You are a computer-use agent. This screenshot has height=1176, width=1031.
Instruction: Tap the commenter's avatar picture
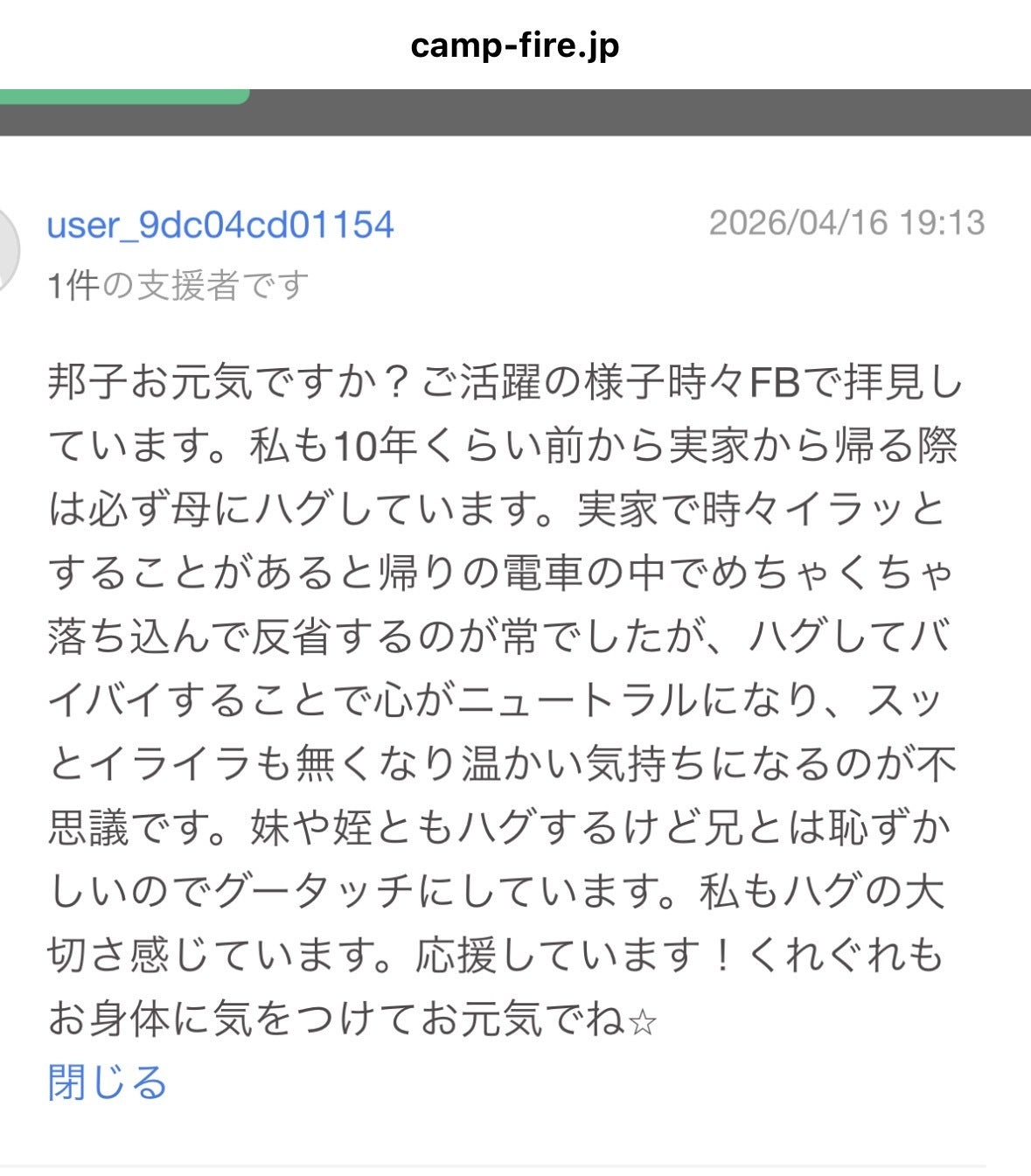click(x=7, y=251)
